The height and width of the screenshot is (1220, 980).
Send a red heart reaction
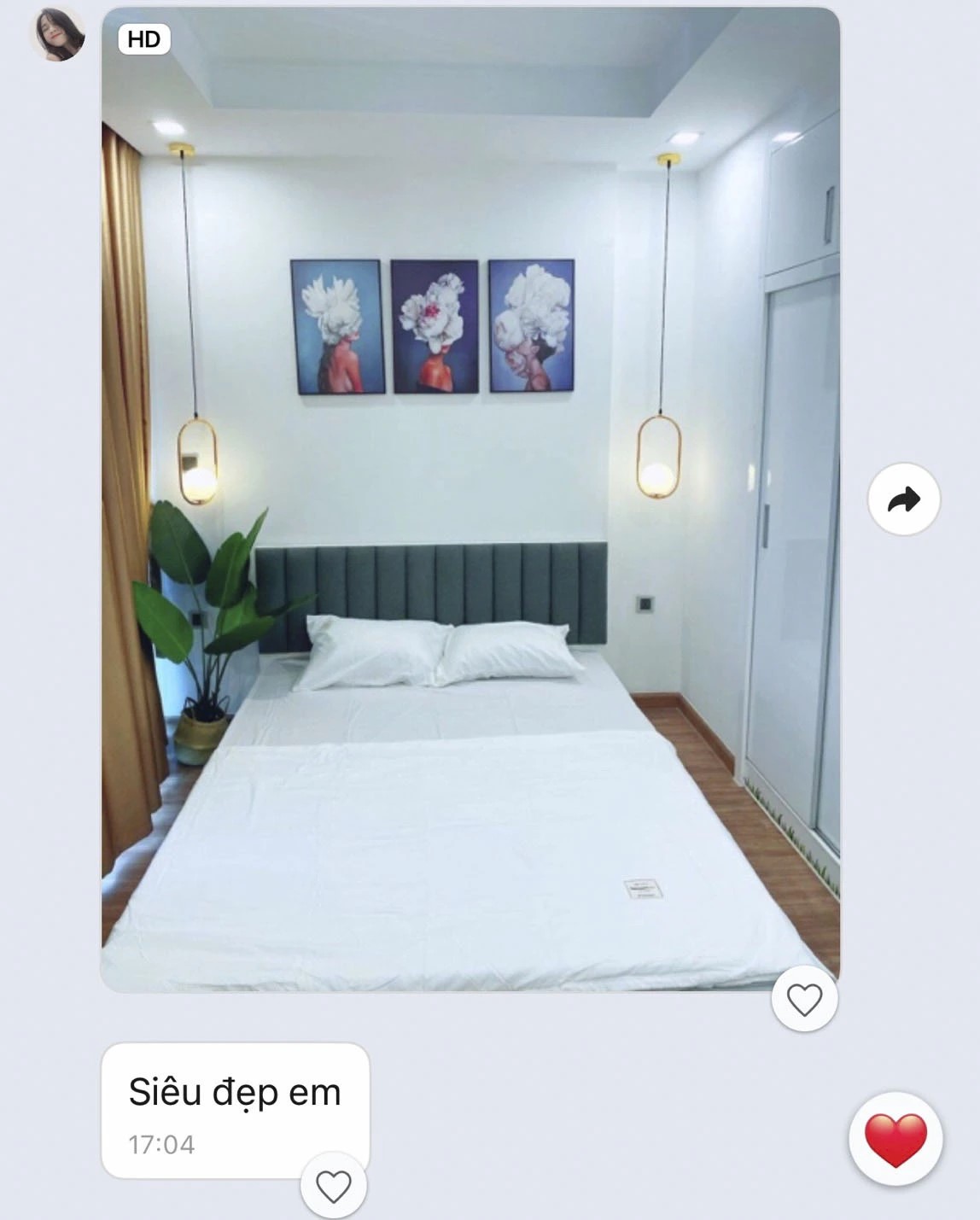[895, 1139]
